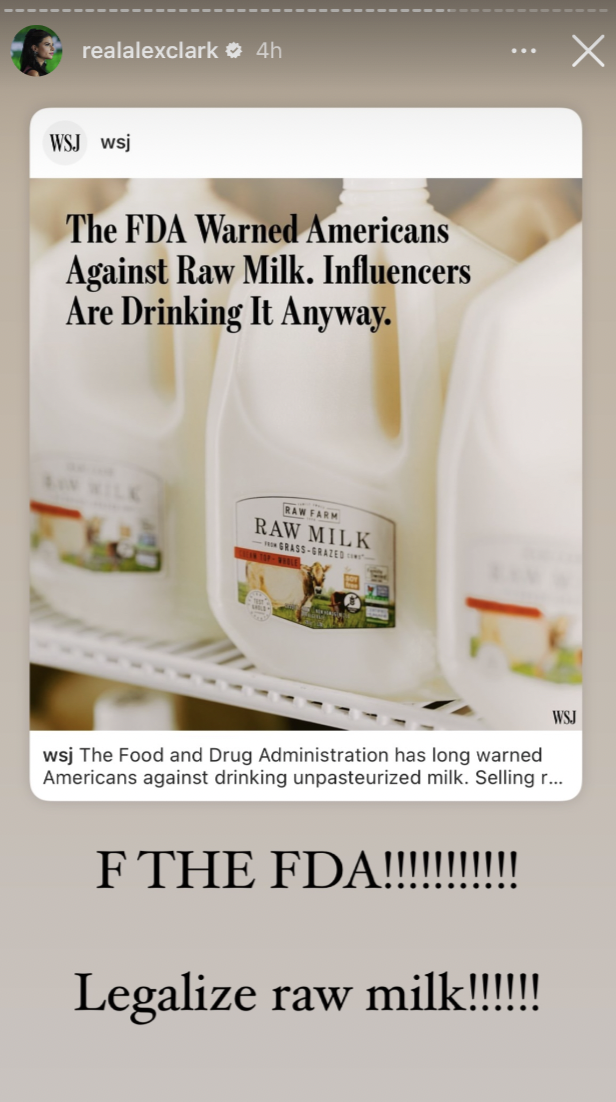
Task: Open realalexclark's profile picture
Action: [x=36, y=50]
